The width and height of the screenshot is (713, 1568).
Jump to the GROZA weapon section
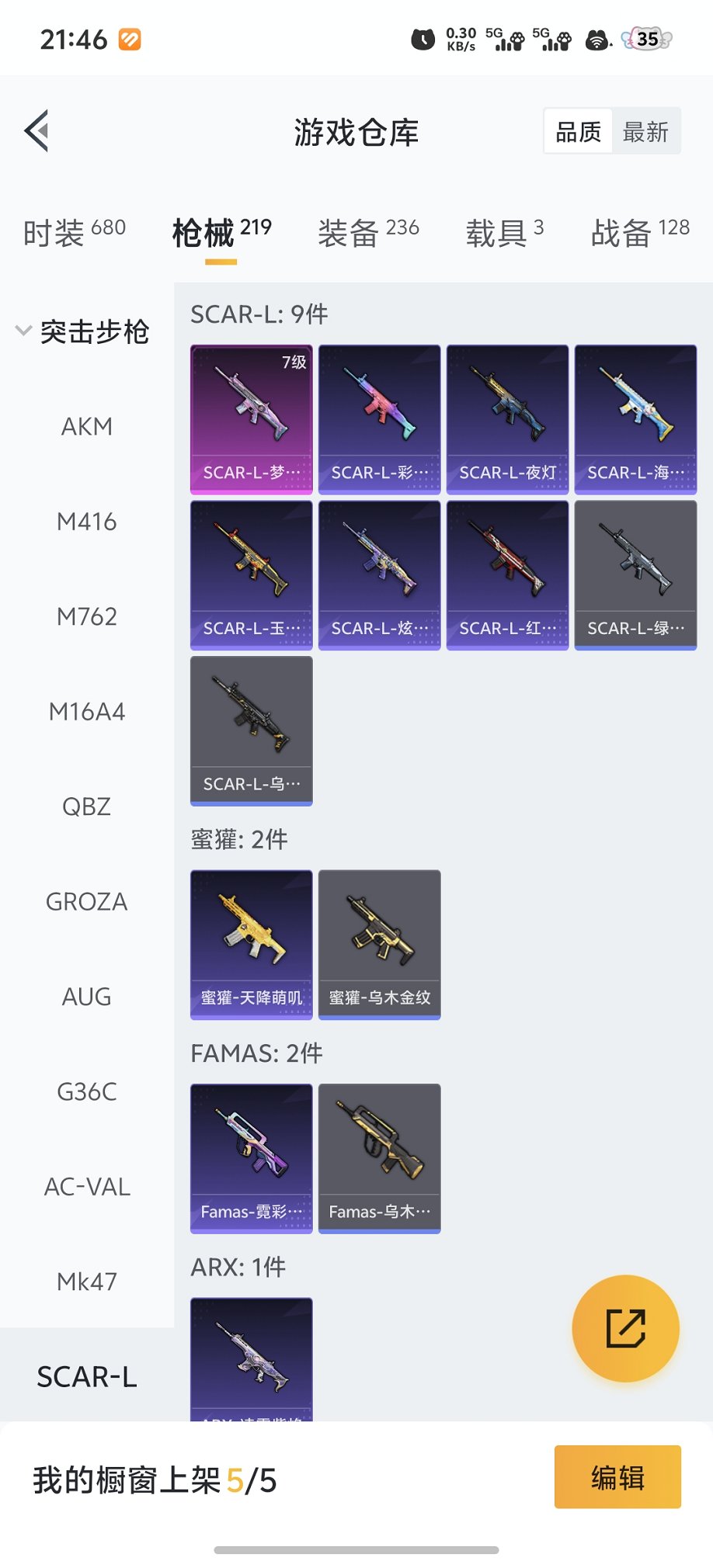pyautogui.click(x=87, y=902)
